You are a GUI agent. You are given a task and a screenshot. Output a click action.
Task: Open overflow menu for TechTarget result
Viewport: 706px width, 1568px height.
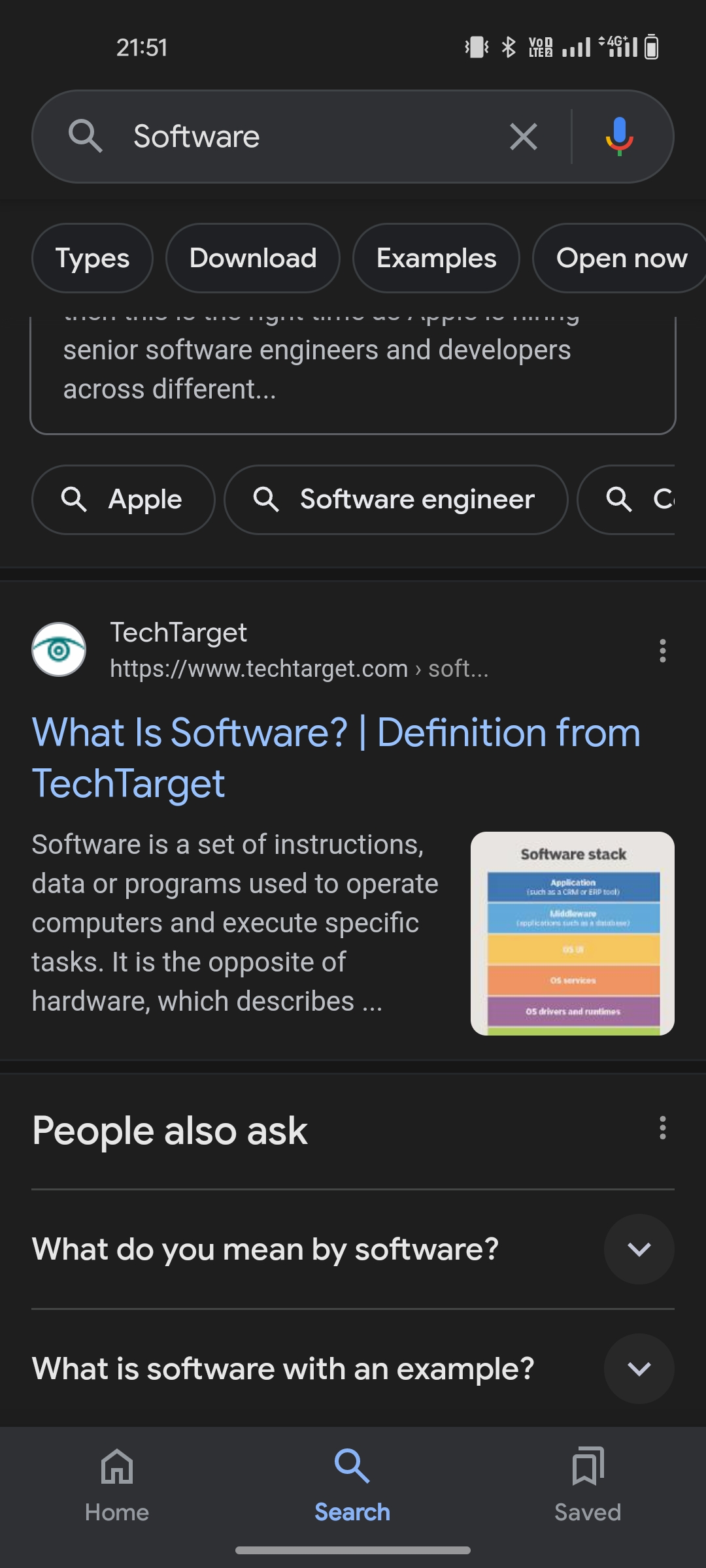(x=663, y=651)
